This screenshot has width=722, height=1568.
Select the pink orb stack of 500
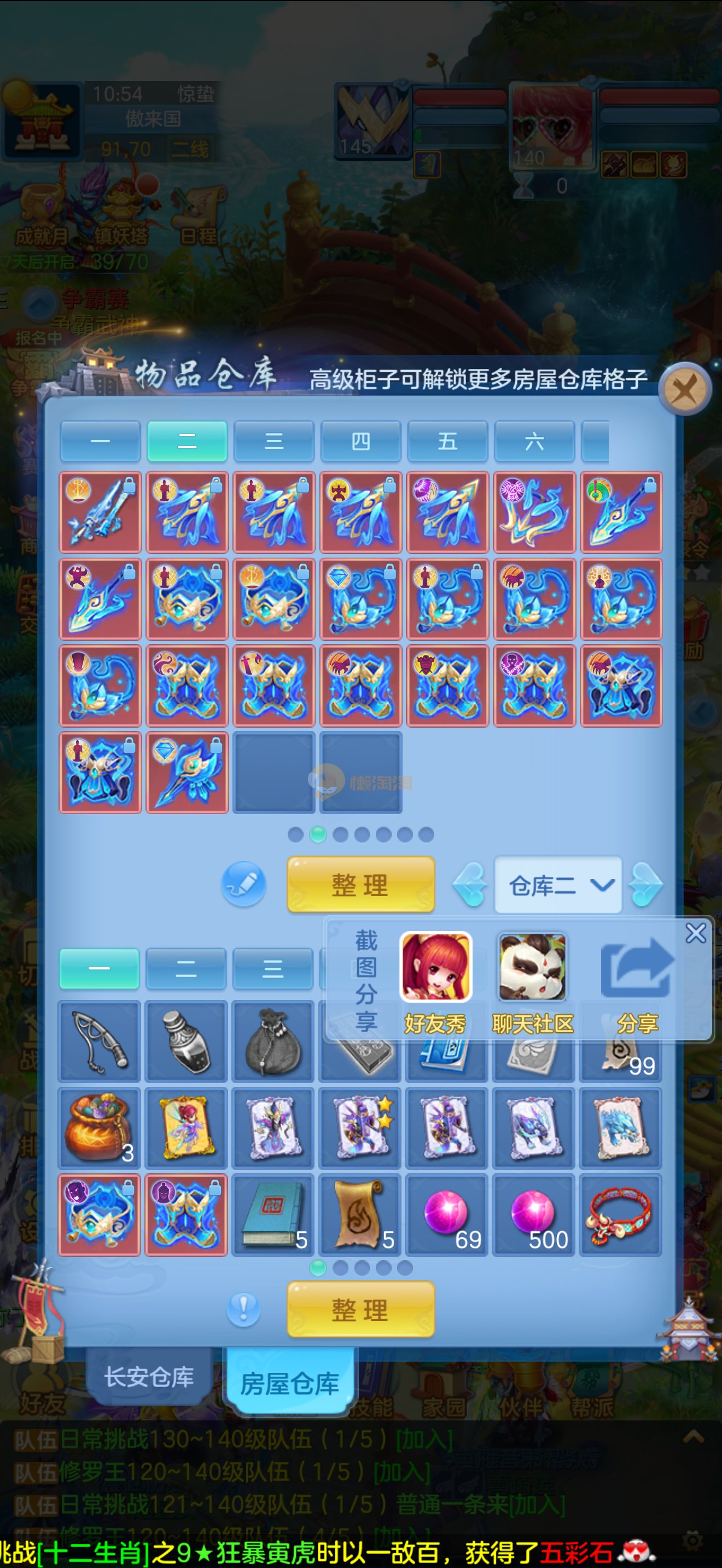pyautogui.click(x=533, y=1215)
